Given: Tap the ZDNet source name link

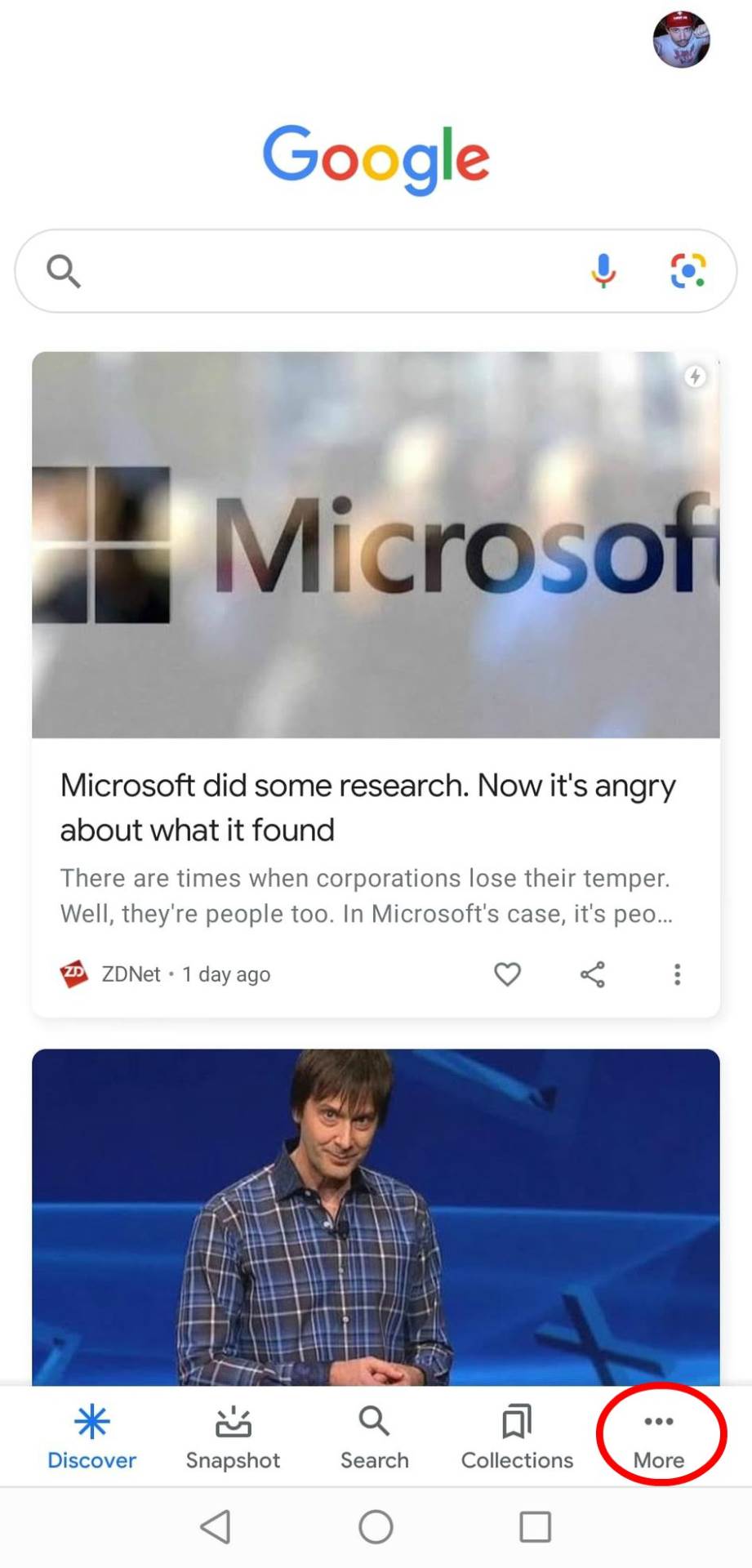Looking at the screenshot, I should click(x=132, y=973).
